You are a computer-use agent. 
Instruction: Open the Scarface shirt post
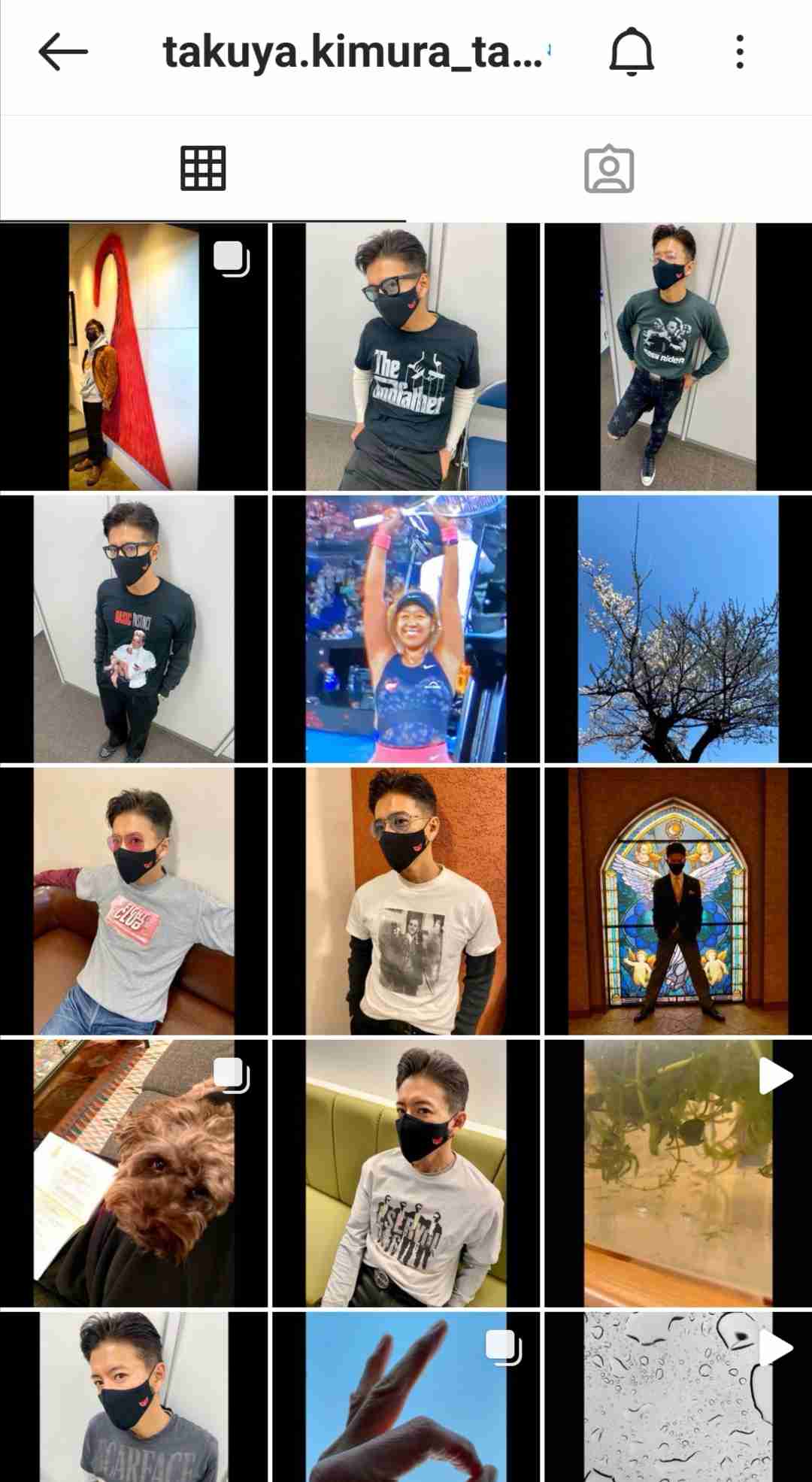[x=134, y=1397]
